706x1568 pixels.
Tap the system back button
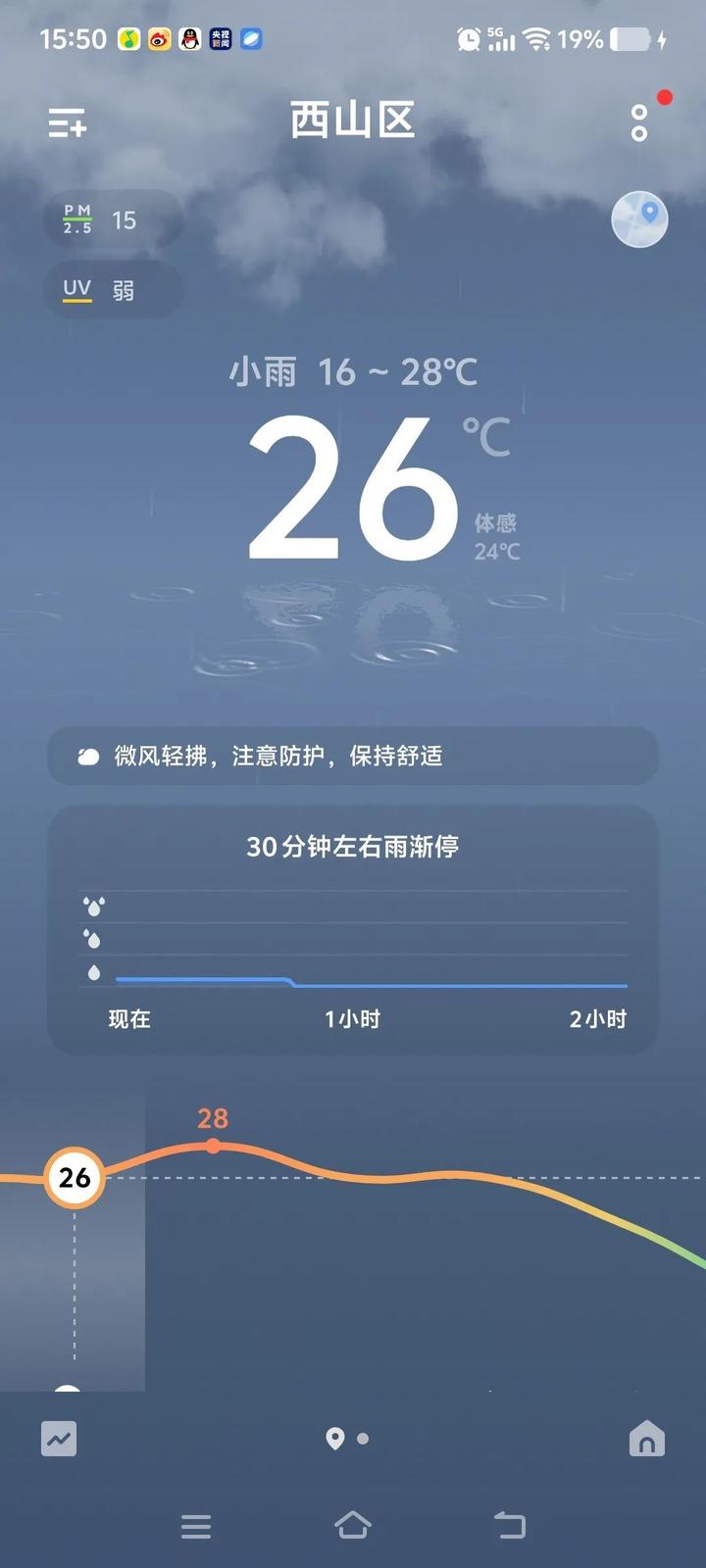[510, 1525]
